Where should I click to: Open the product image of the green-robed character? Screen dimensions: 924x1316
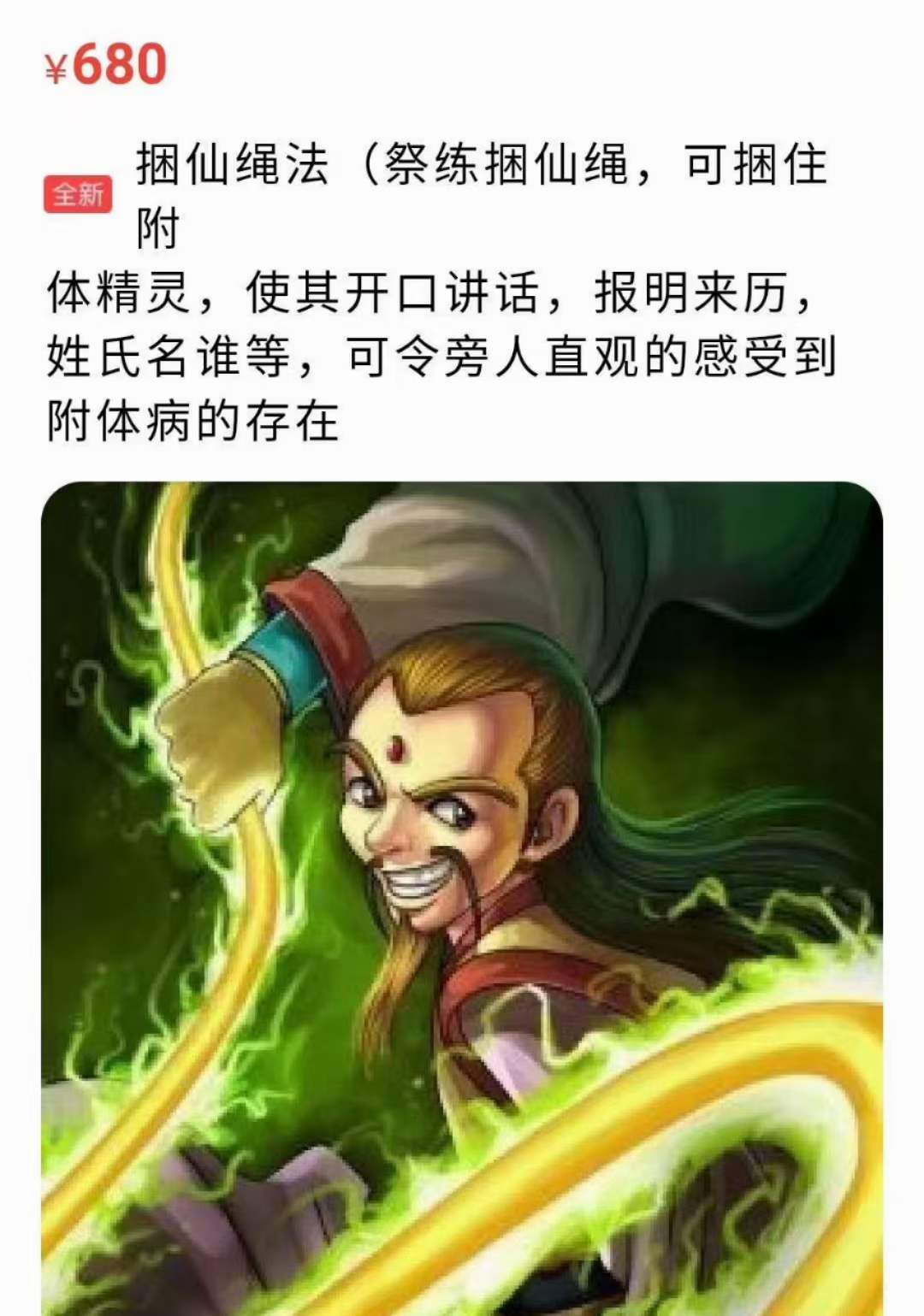462,898
